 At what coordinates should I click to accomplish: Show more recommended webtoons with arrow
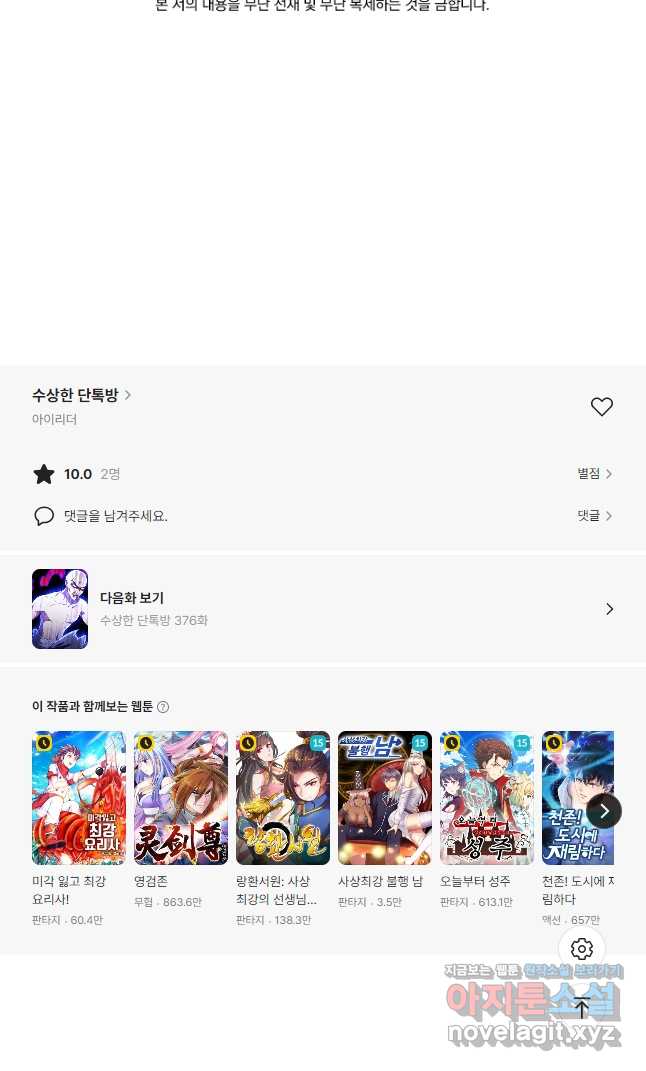click(x=604, y=811)
